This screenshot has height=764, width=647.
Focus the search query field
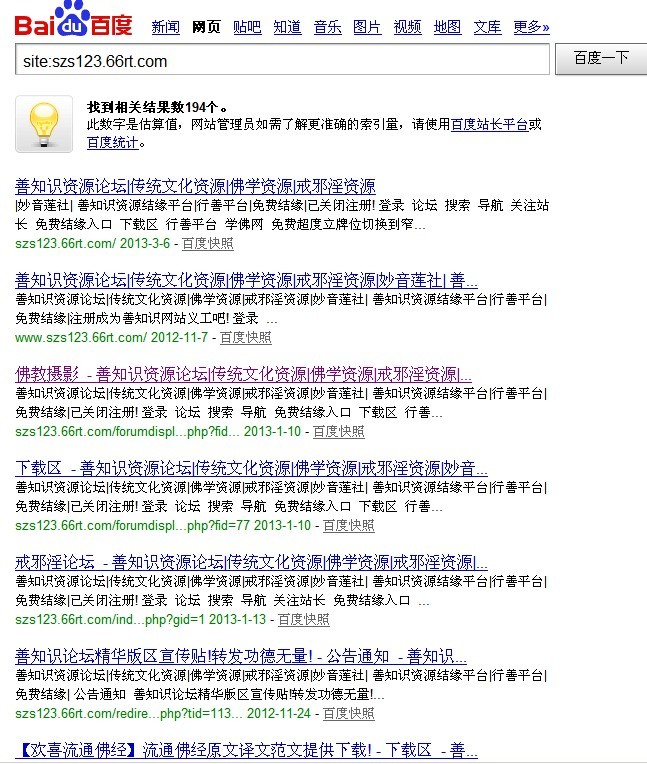tap(283, 61)
